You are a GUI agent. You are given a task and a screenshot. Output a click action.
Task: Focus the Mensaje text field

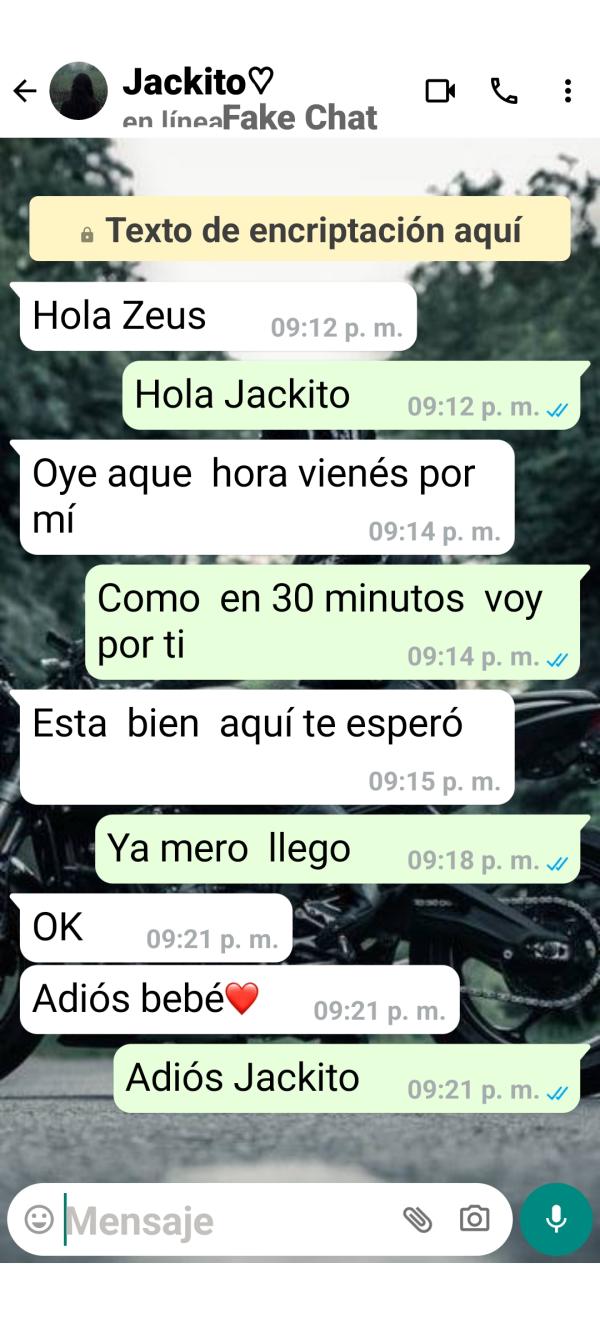click(x=230, y=1220)
